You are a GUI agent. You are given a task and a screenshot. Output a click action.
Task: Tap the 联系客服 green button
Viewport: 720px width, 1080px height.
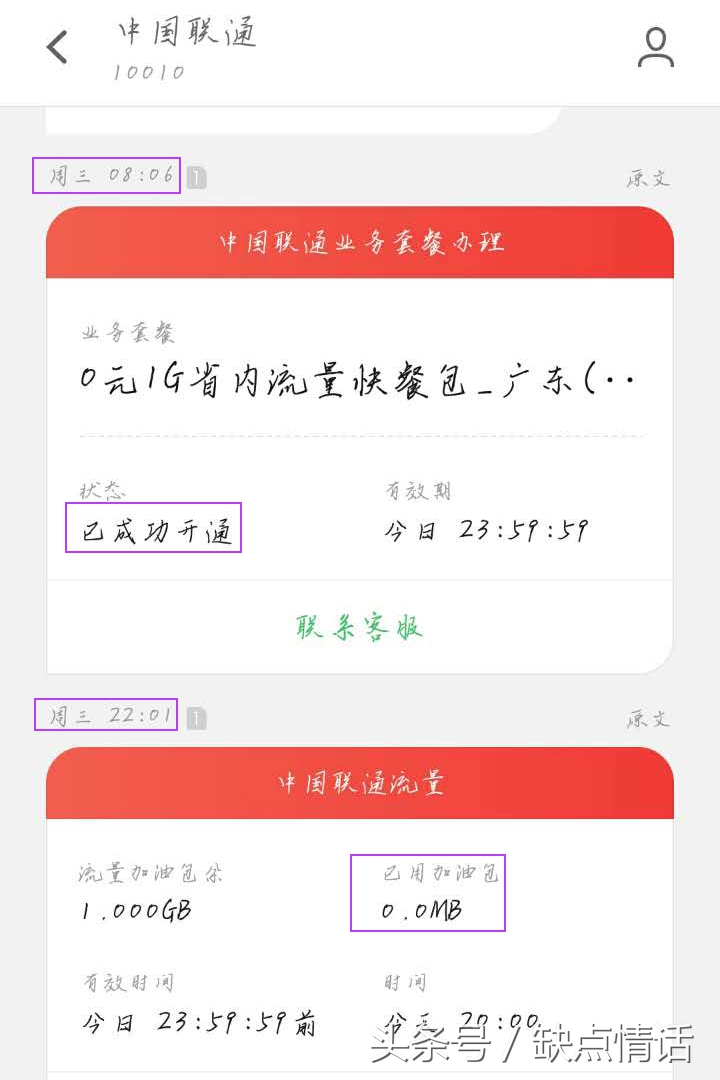(360, 625)
